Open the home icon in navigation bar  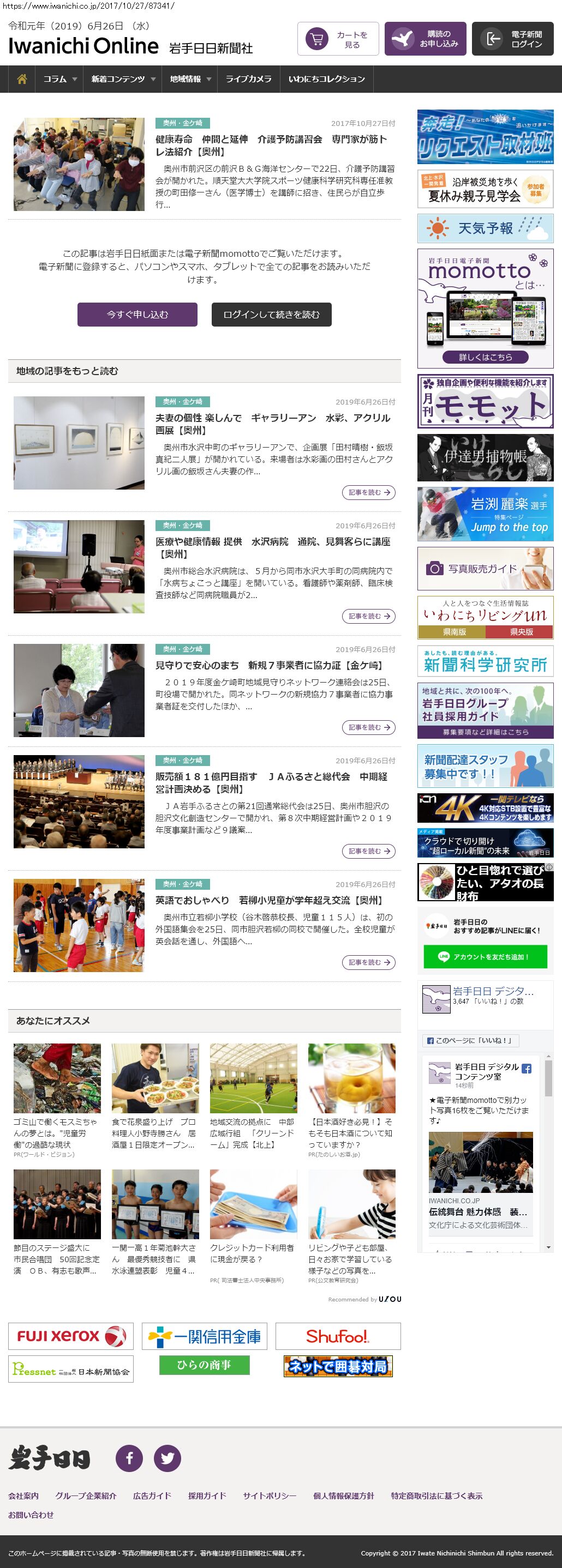[x=22, y=79]
